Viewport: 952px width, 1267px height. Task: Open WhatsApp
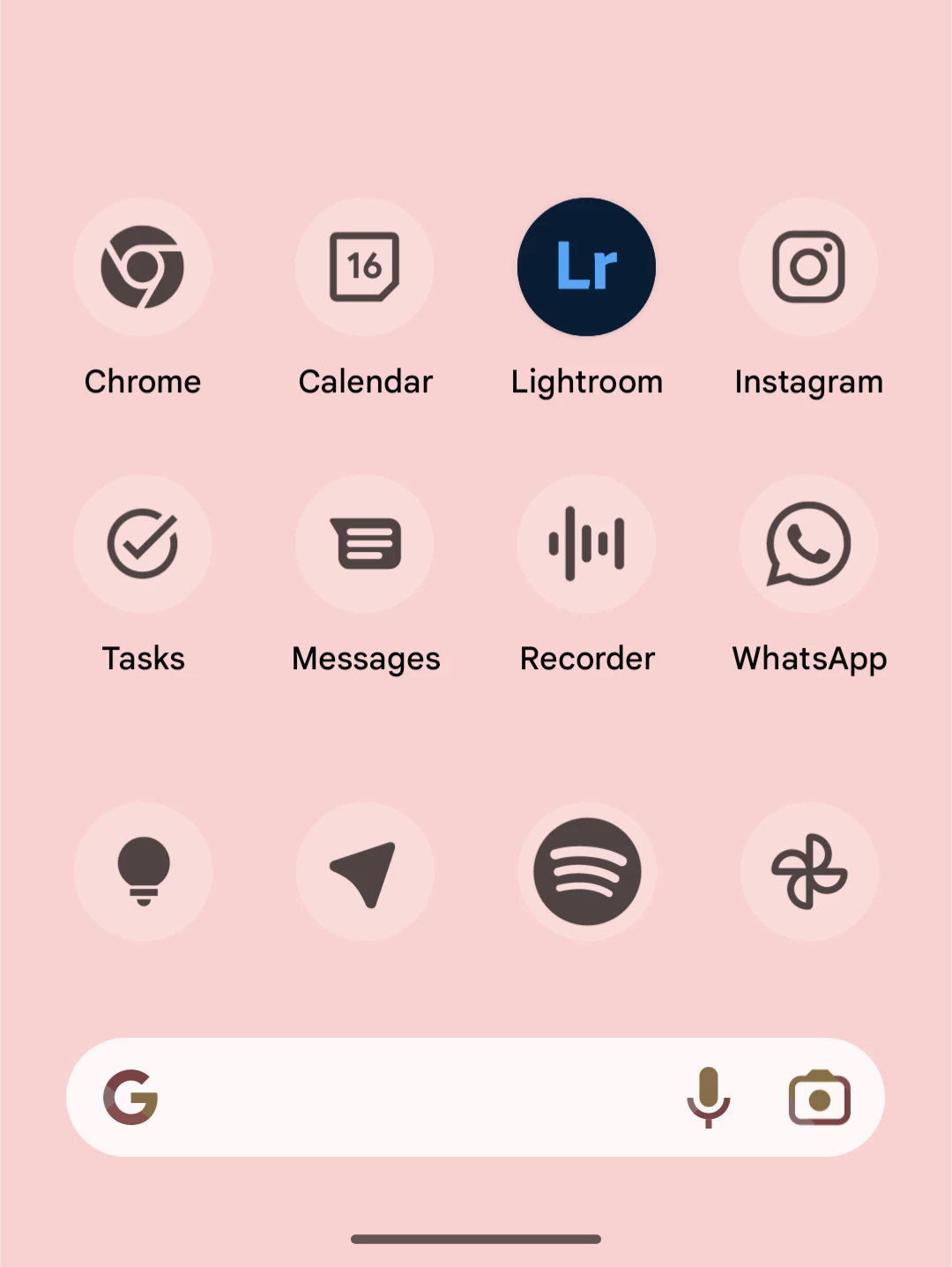(808, 544)
